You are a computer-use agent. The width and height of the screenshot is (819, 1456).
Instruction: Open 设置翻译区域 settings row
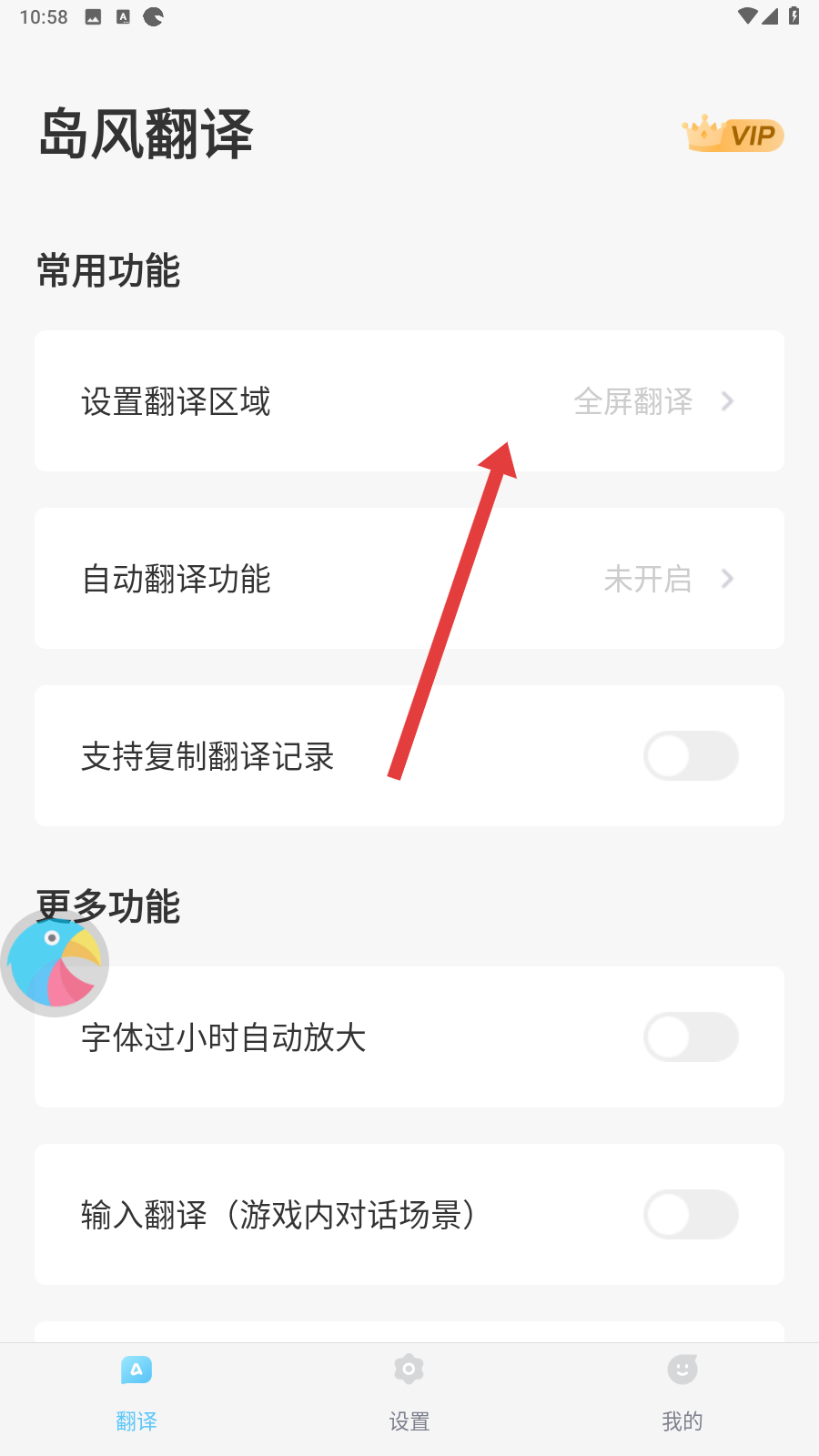click(x=409, y=401)
